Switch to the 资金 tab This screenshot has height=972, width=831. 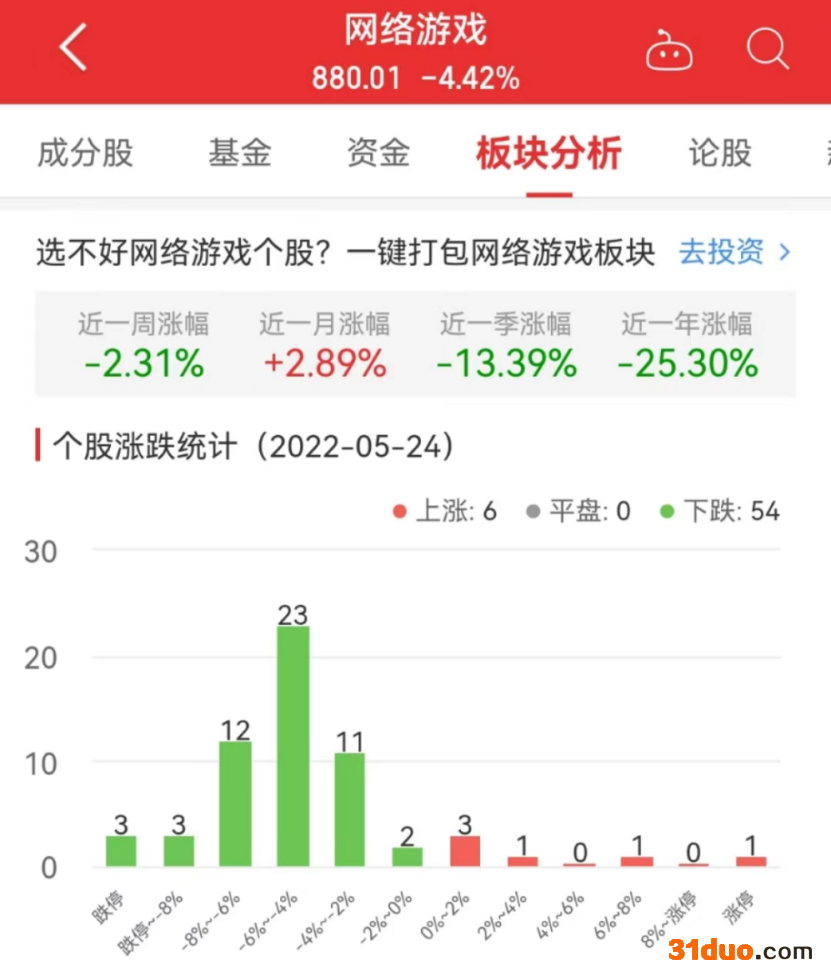[x=378, y=153]
